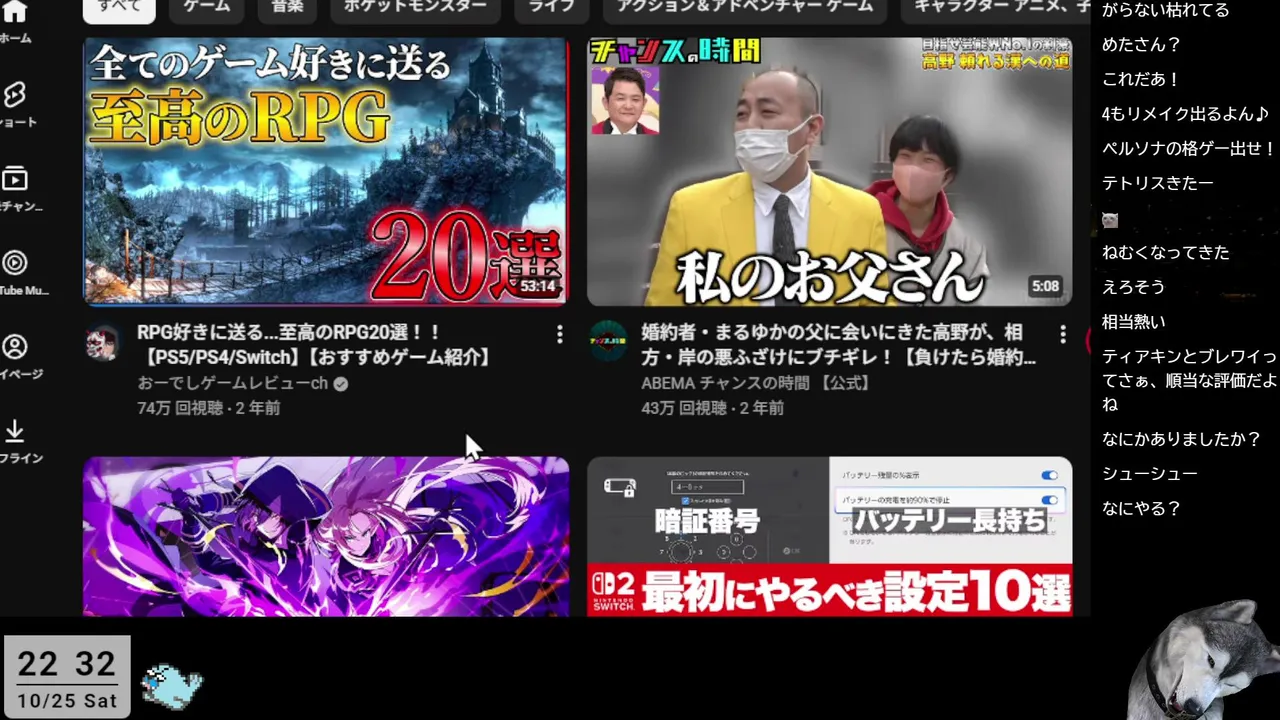Go to Home in the sidebar

coord(15,20)
